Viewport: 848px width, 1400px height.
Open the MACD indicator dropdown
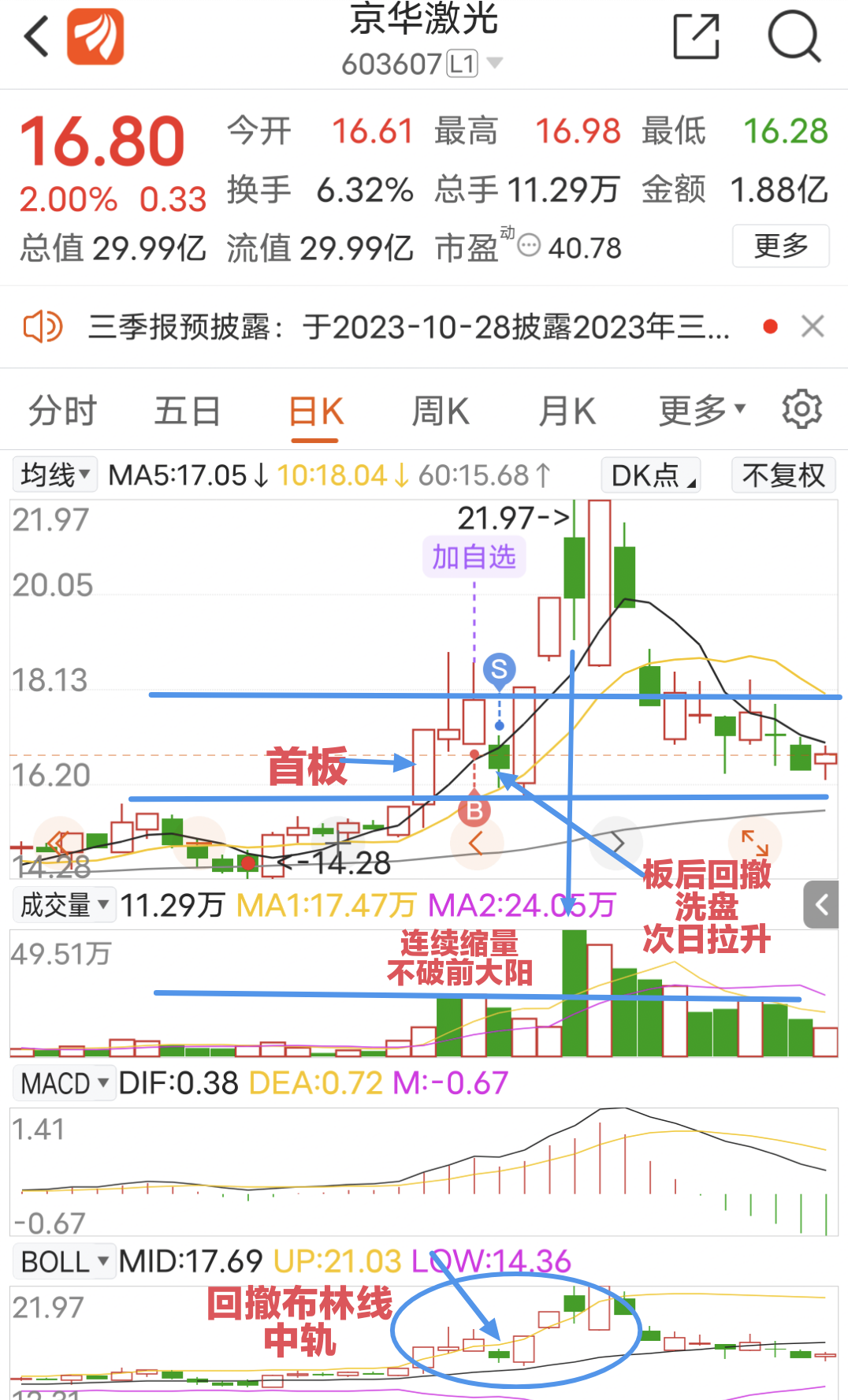point(65,1083)
